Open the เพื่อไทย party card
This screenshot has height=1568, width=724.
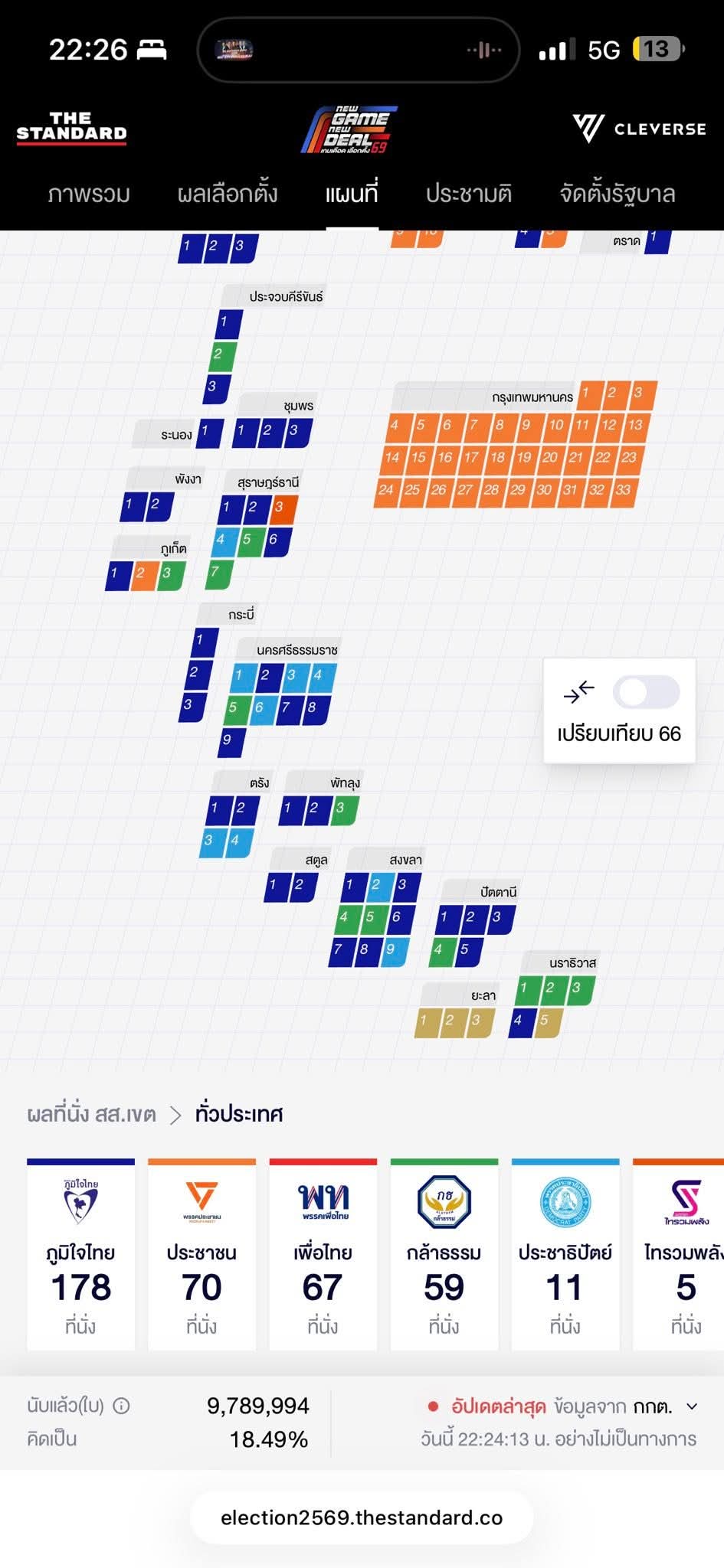click(323, 1253)
